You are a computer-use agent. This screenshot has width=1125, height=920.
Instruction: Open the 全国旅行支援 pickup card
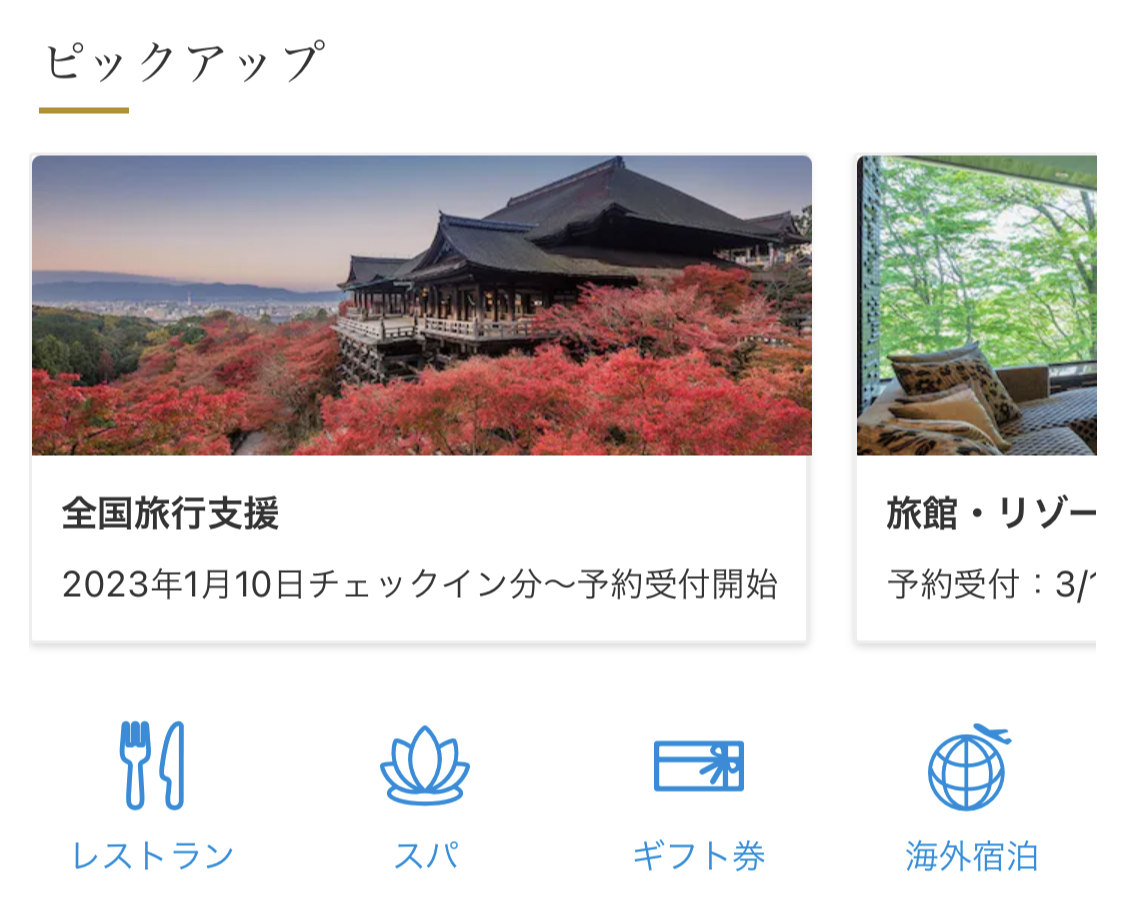[x=419, y=400]
